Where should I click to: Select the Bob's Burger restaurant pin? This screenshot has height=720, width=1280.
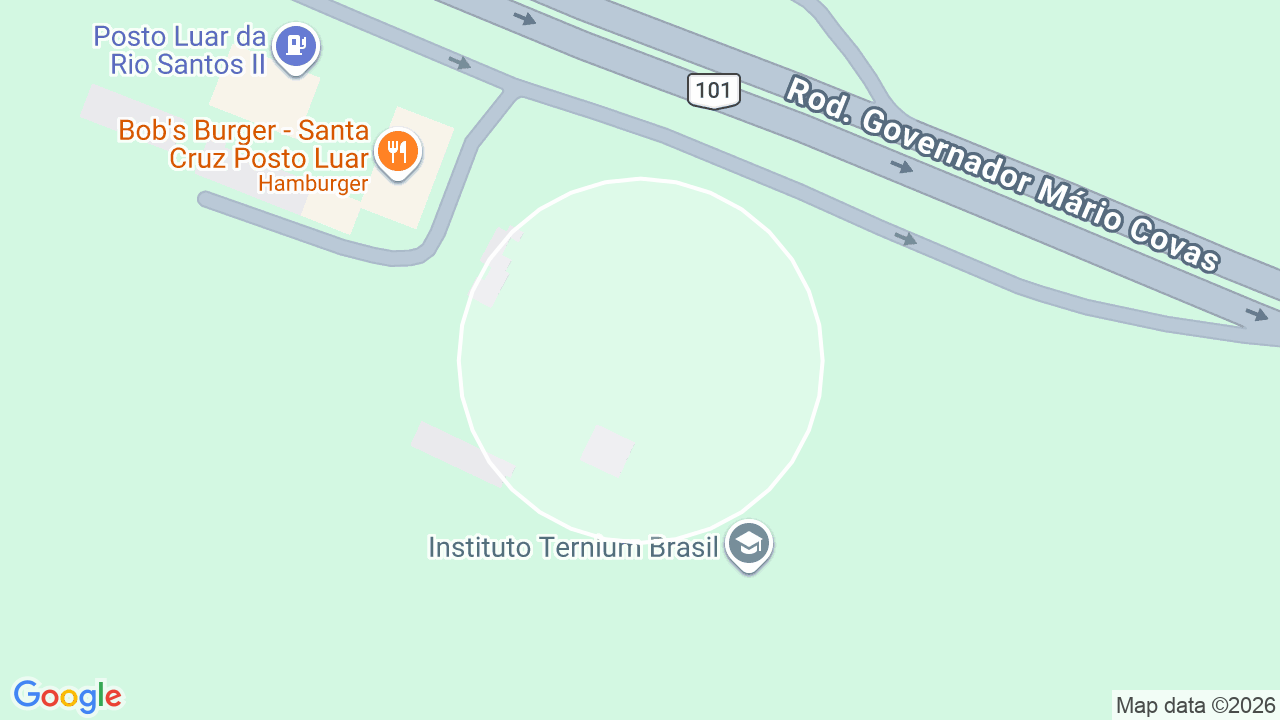point(398,153)
